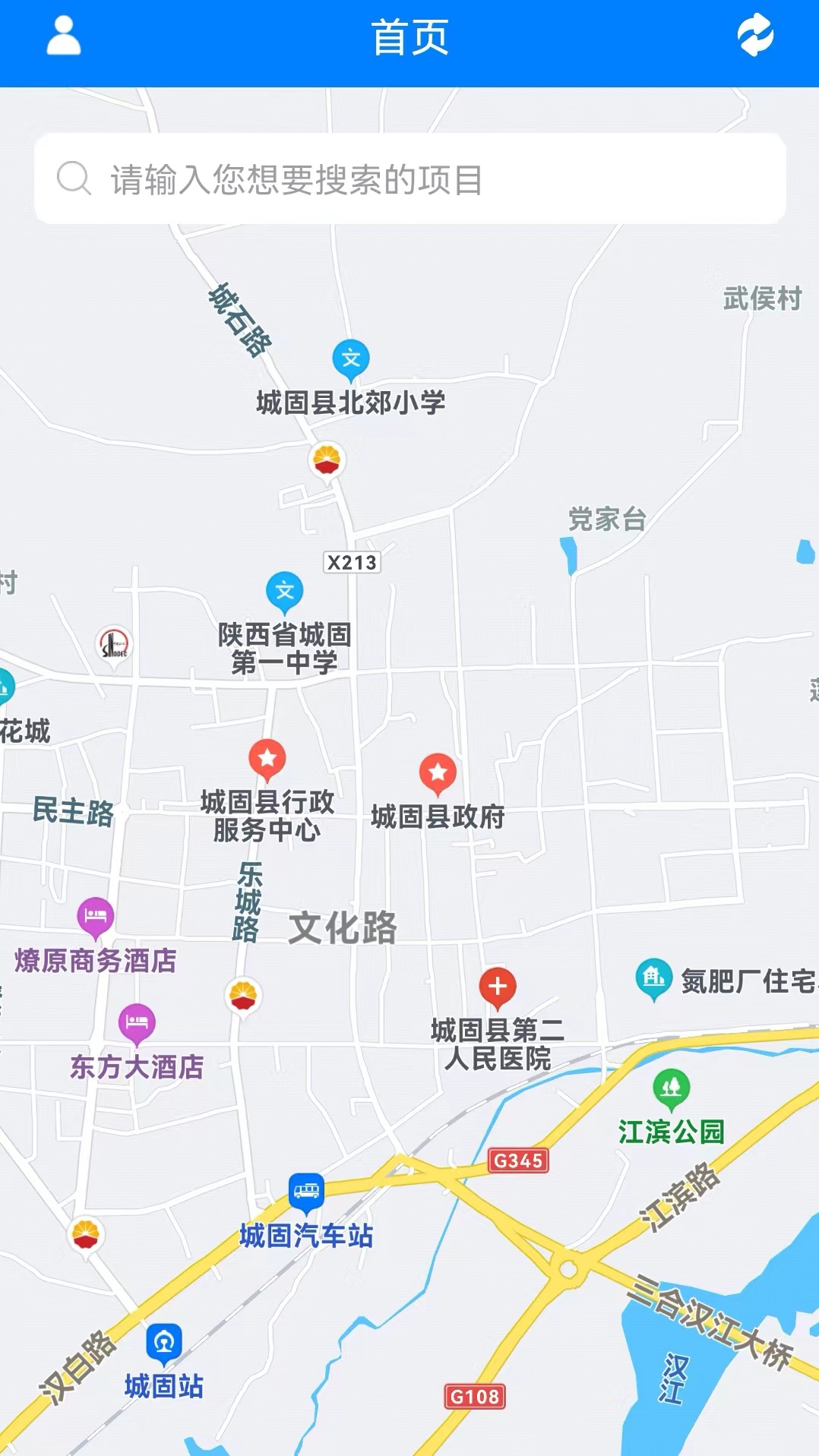Image resolution: width=819 pixels, height=1456 pixels.
Task: Select the 燎原商务酒店 hotel marker
Action: click(x=94, y=914)
